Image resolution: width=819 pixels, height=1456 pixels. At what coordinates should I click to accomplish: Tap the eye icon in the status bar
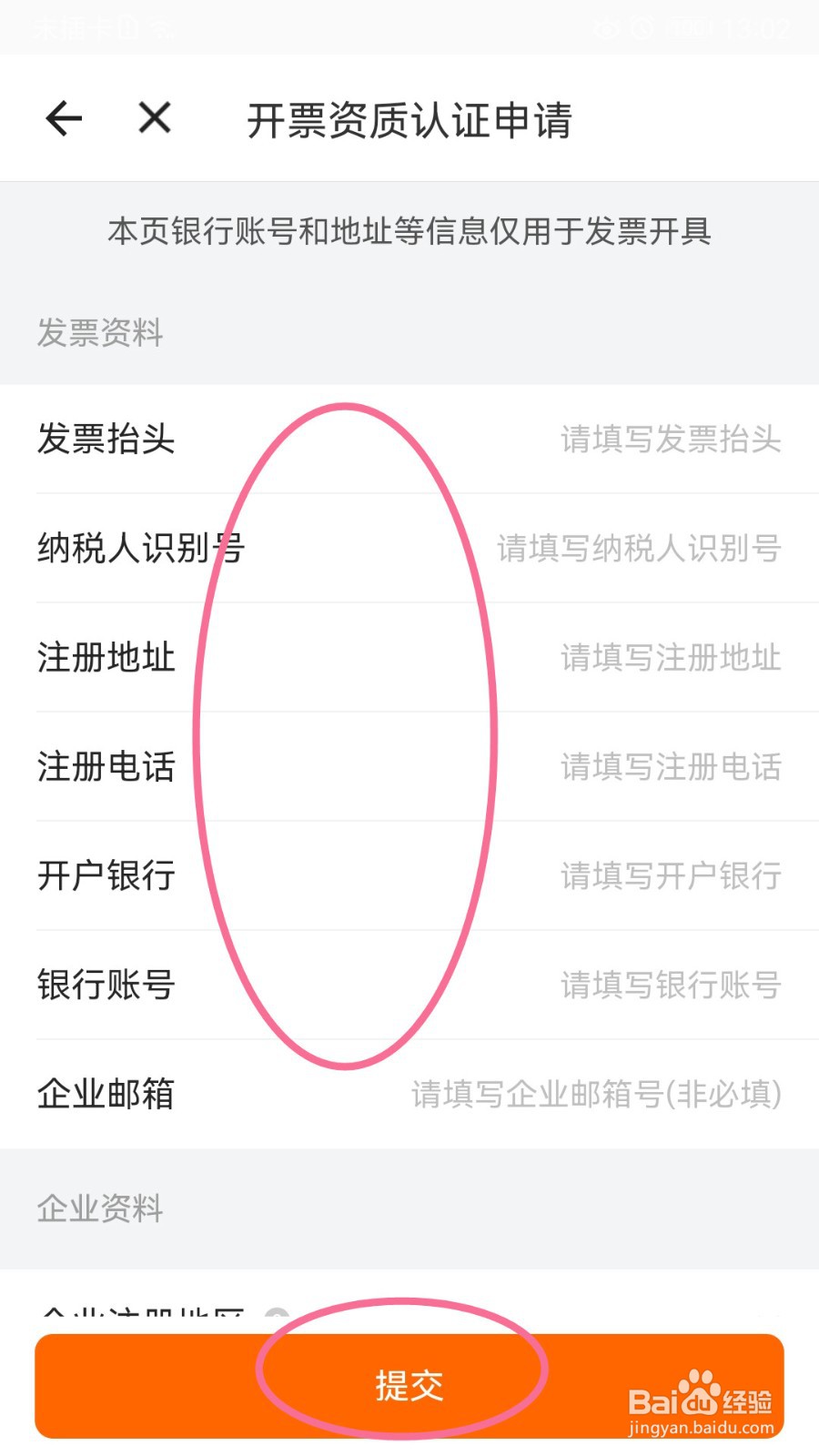coord(608,28)
